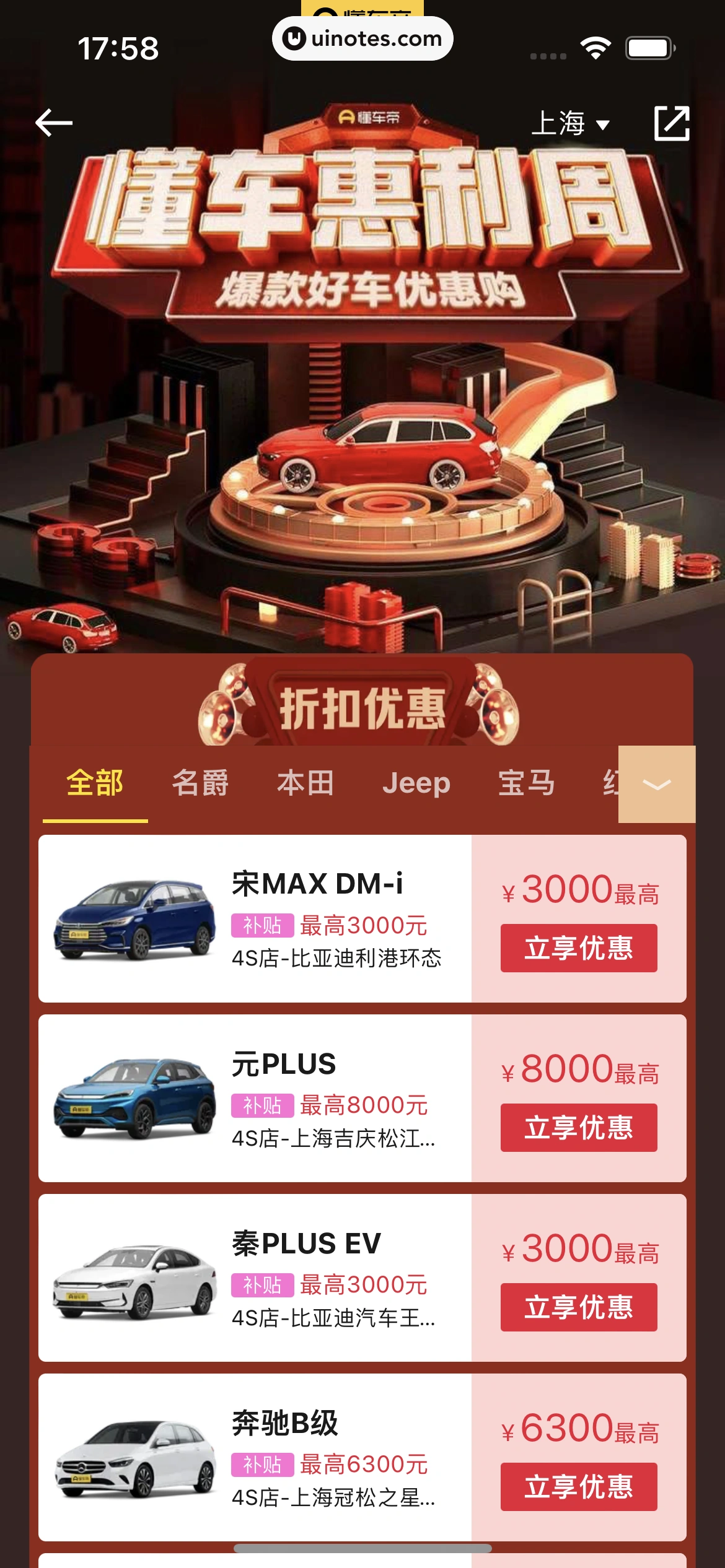Switch to the 名爵 brand tab
Screen dimensions: 725x1568
pos(200,783)
